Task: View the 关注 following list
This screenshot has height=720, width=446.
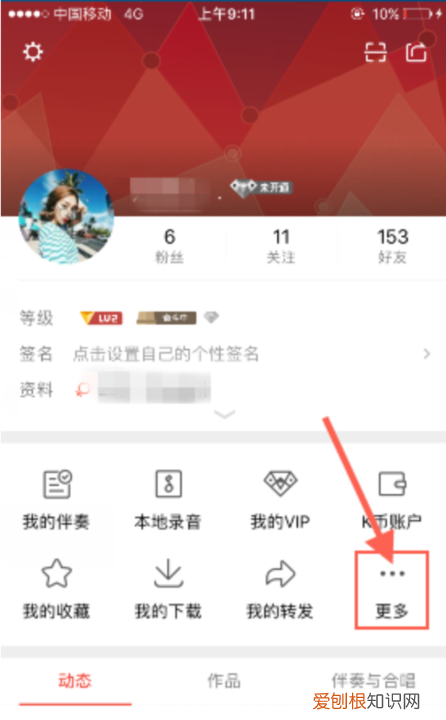Action: click(x=281, y=247)
